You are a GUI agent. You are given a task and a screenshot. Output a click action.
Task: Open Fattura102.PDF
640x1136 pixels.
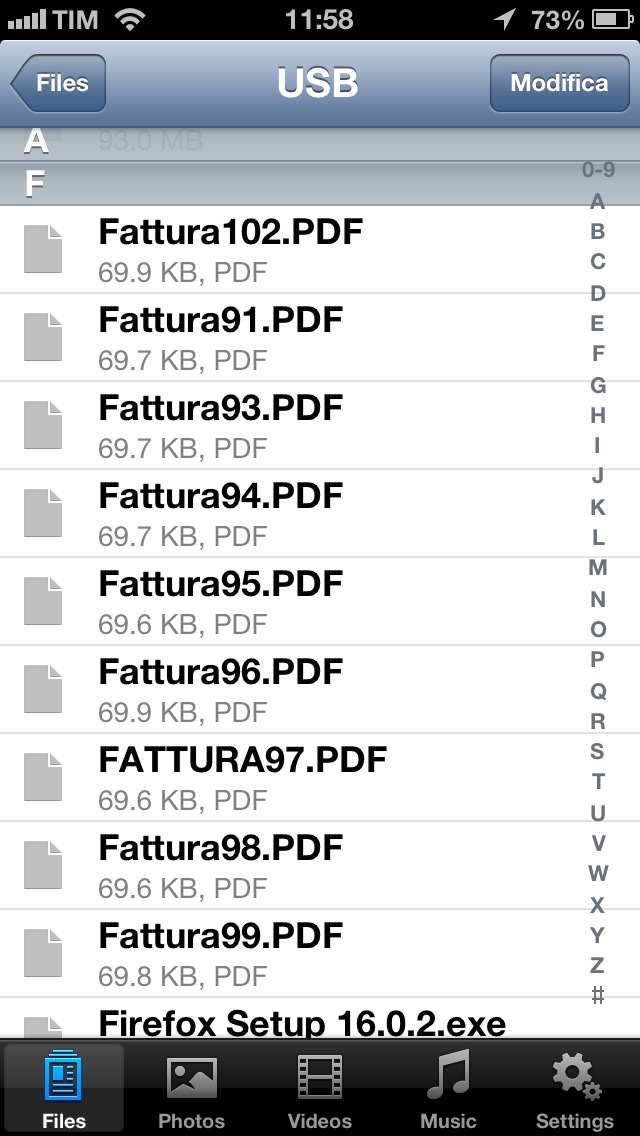pos(230,250)
